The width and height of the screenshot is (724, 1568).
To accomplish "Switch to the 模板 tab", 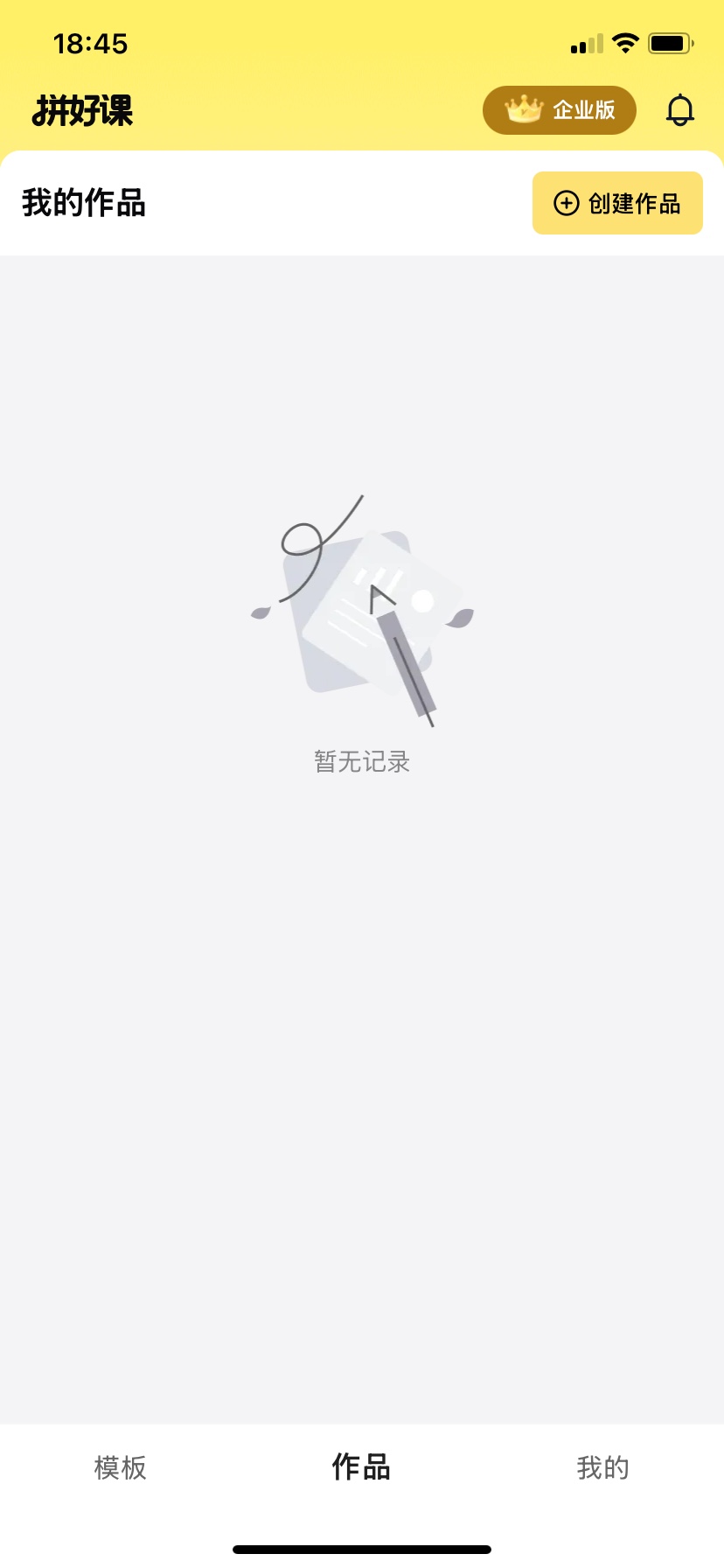I will pyautogui.click(x=120, y=1466).
